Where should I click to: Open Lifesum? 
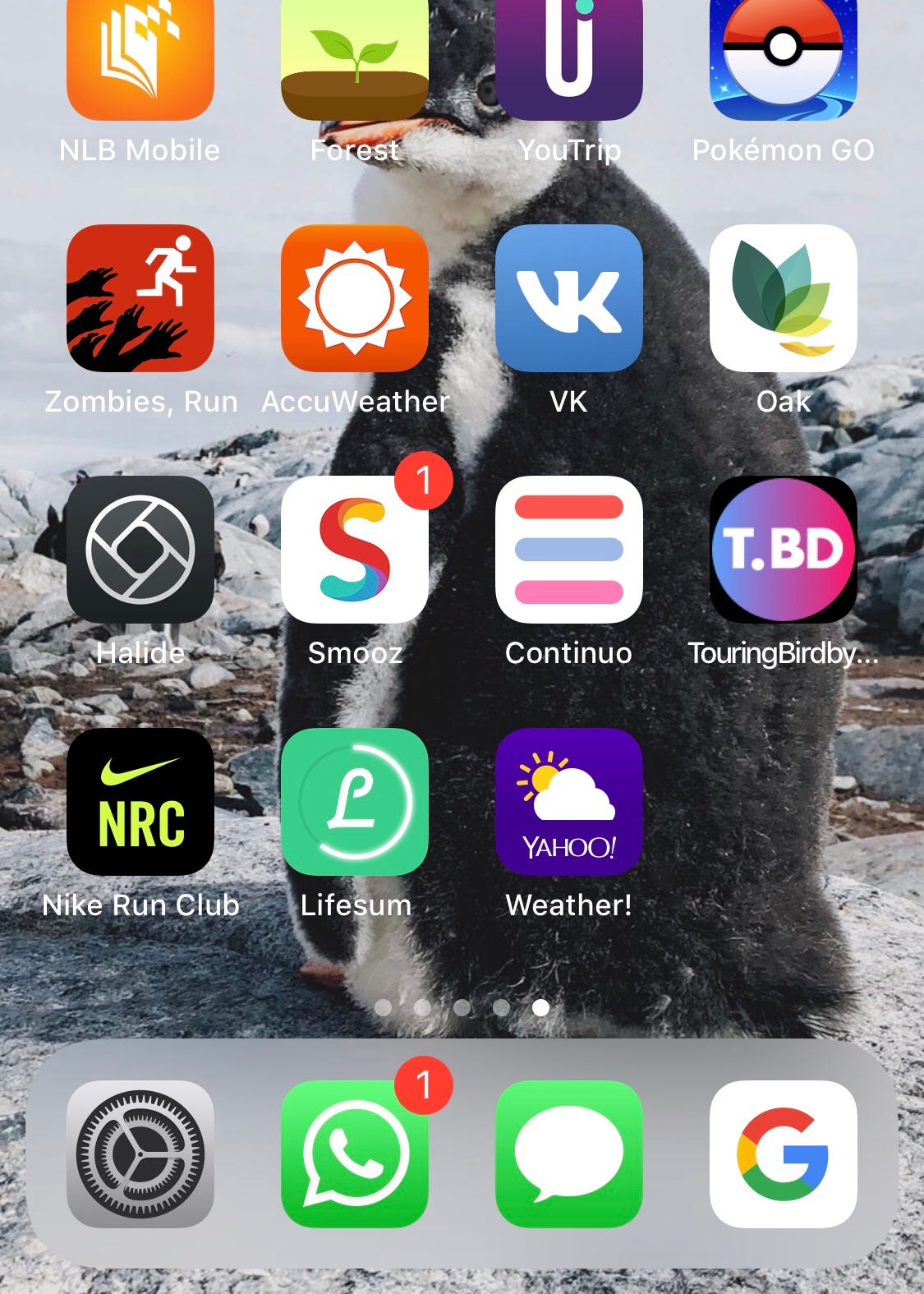tap(355, 801)
